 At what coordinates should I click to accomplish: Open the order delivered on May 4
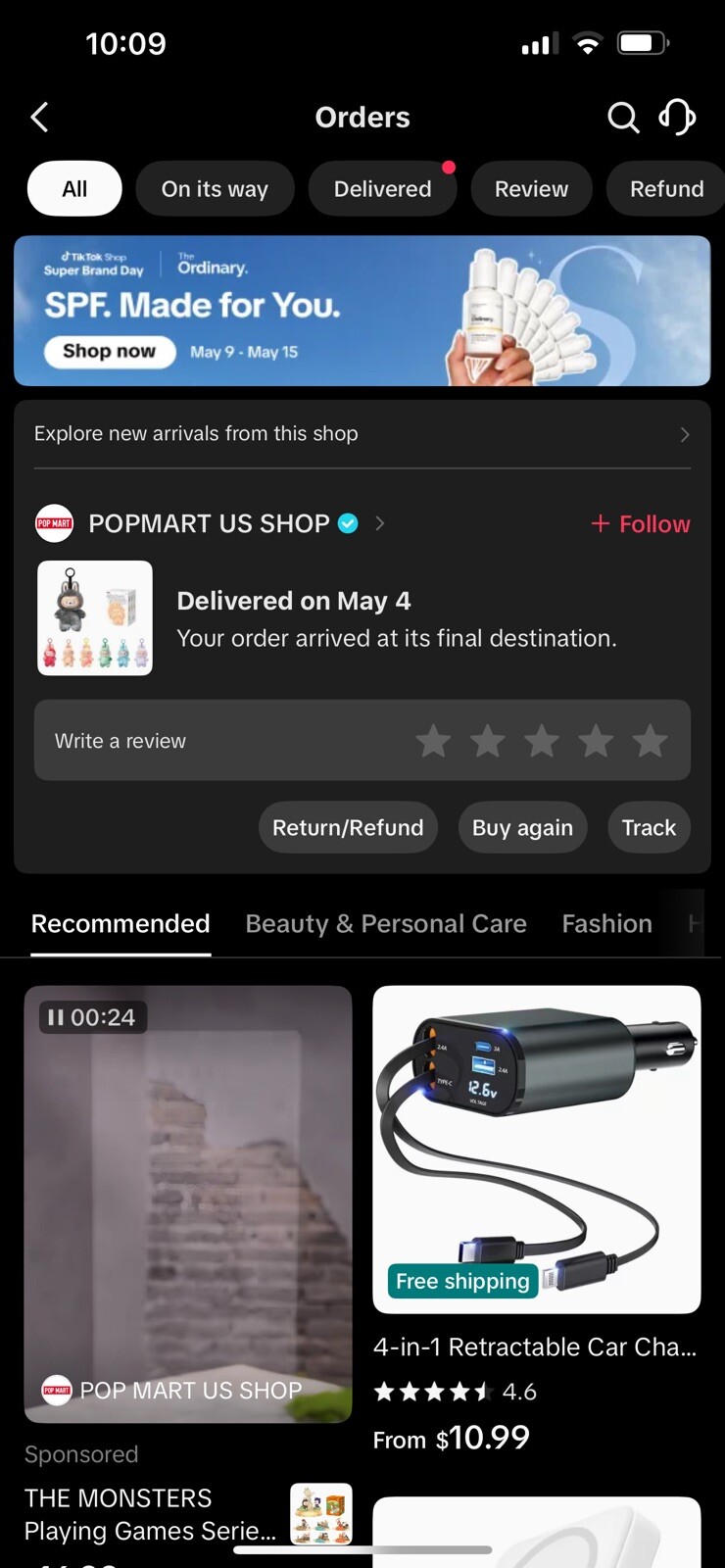click(x=396, y=619)
